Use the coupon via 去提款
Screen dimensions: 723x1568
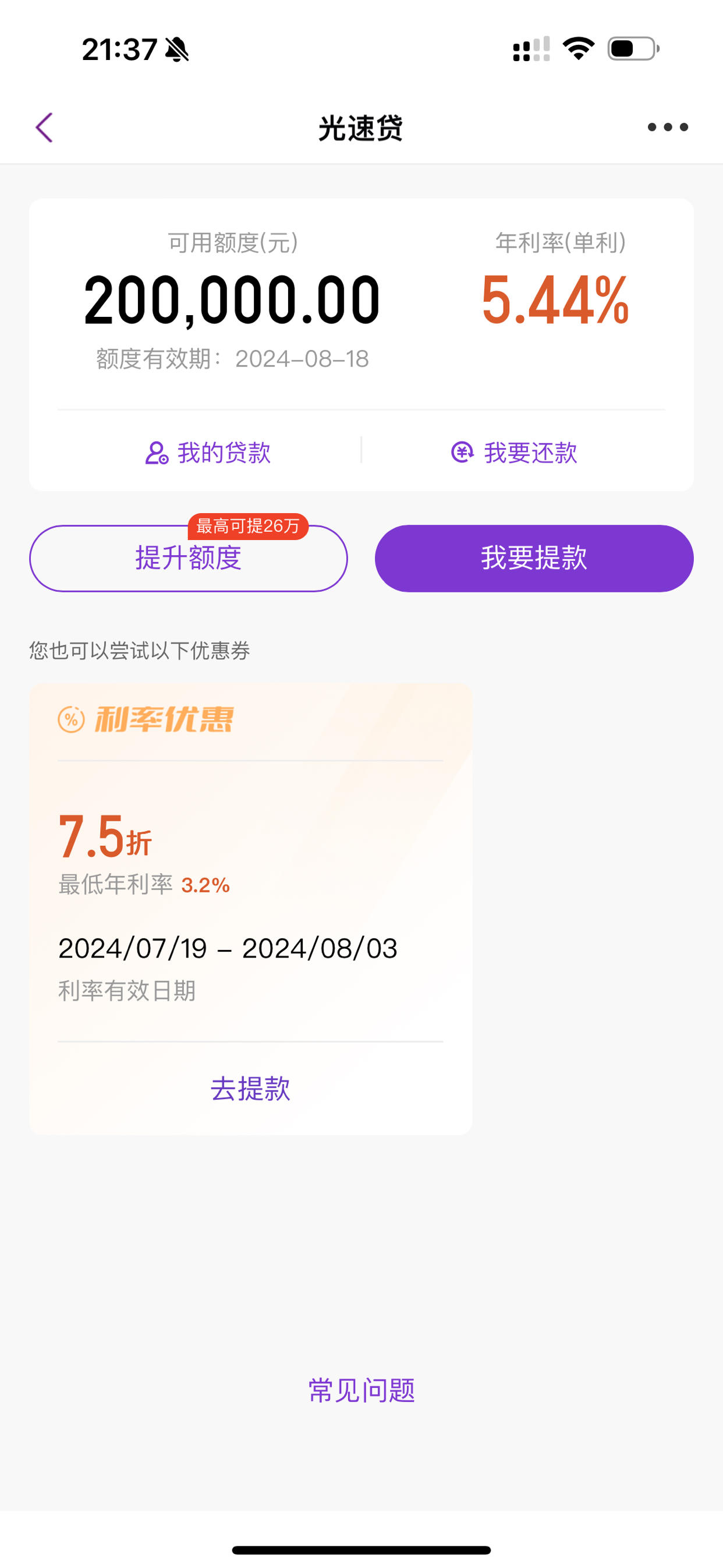tap(251, 1089)
